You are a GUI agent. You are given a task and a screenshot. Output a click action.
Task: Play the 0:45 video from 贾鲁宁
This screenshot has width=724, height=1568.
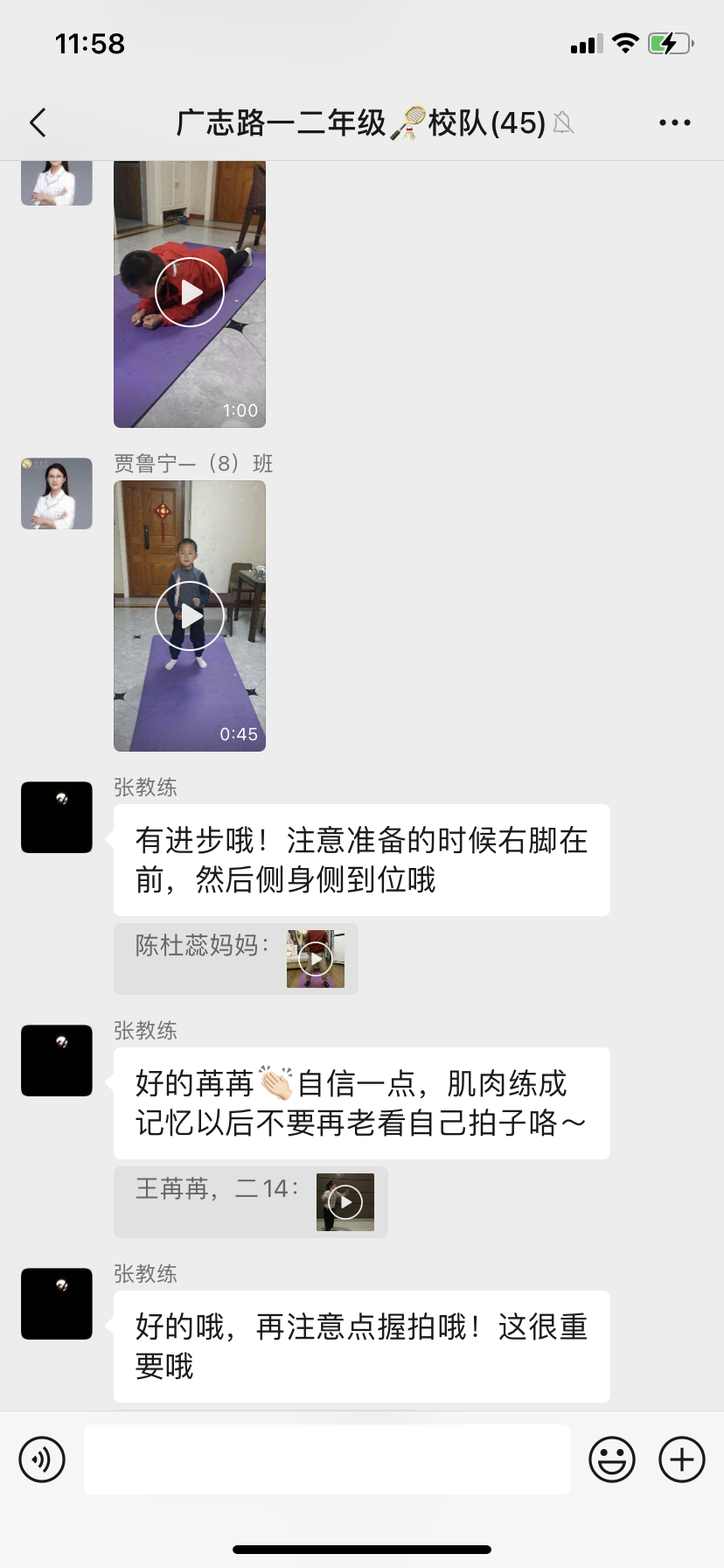[190, 616]
